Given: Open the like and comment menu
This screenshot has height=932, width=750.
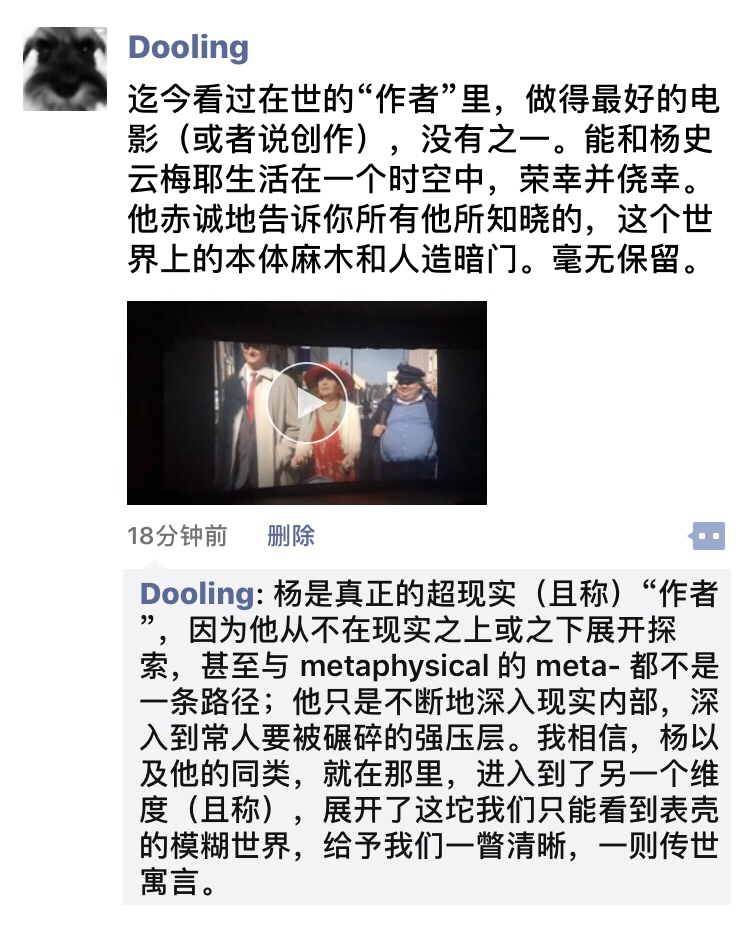Looking at the screenshot, I should click(x=708, y=537).
